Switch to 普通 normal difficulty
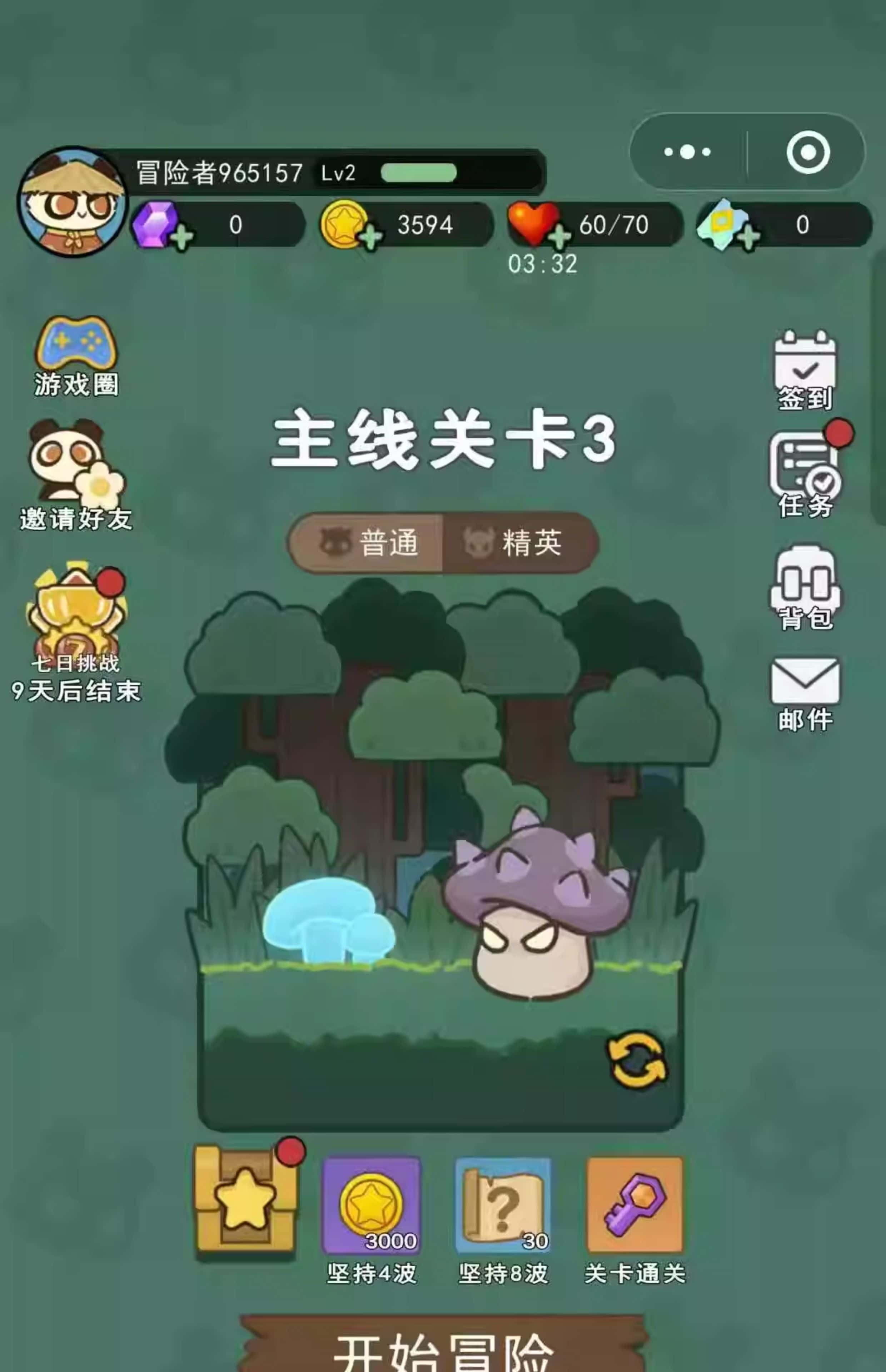This screenshot has height=1372, width=886. (368, 543)
